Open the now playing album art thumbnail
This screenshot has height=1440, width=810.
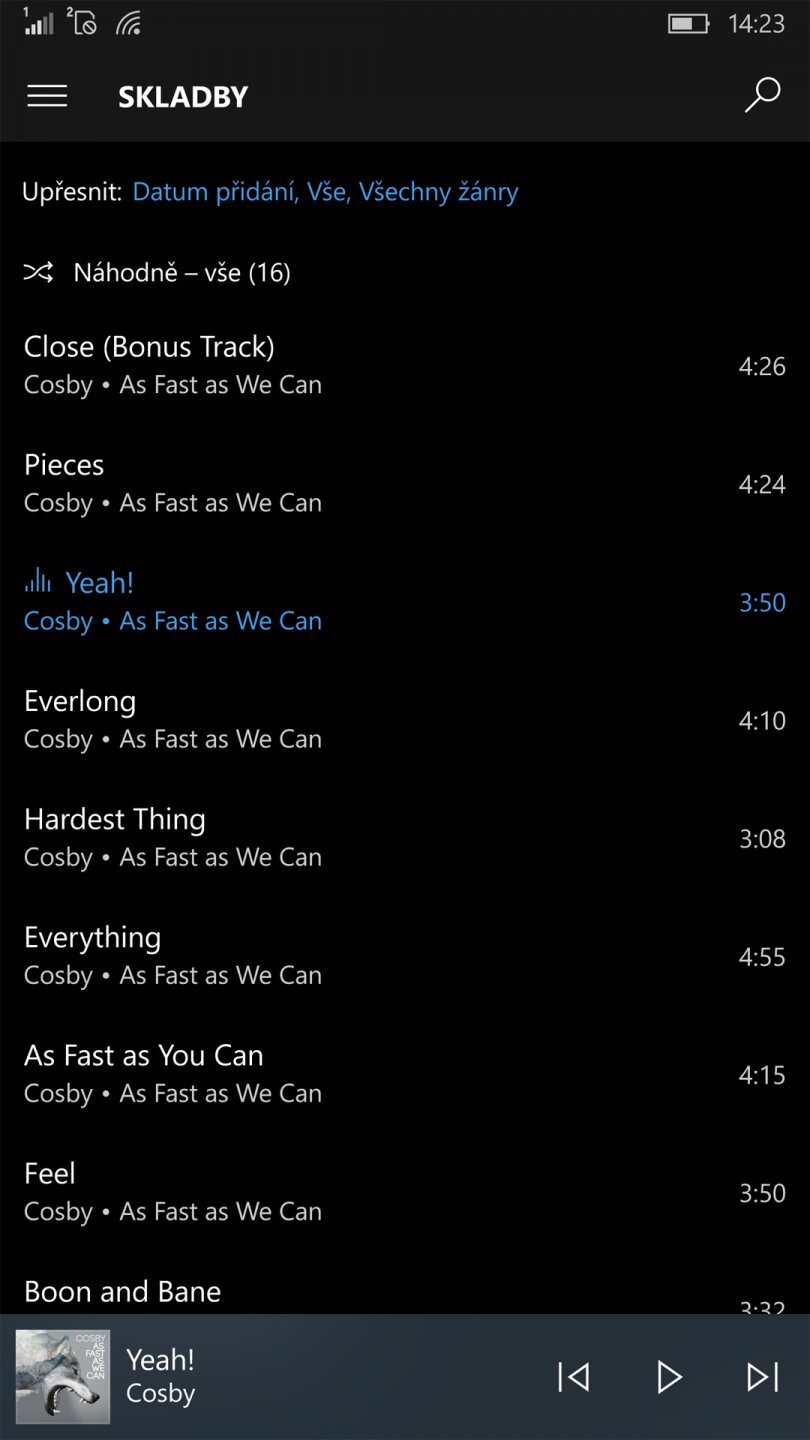(x=62, y=1377)
